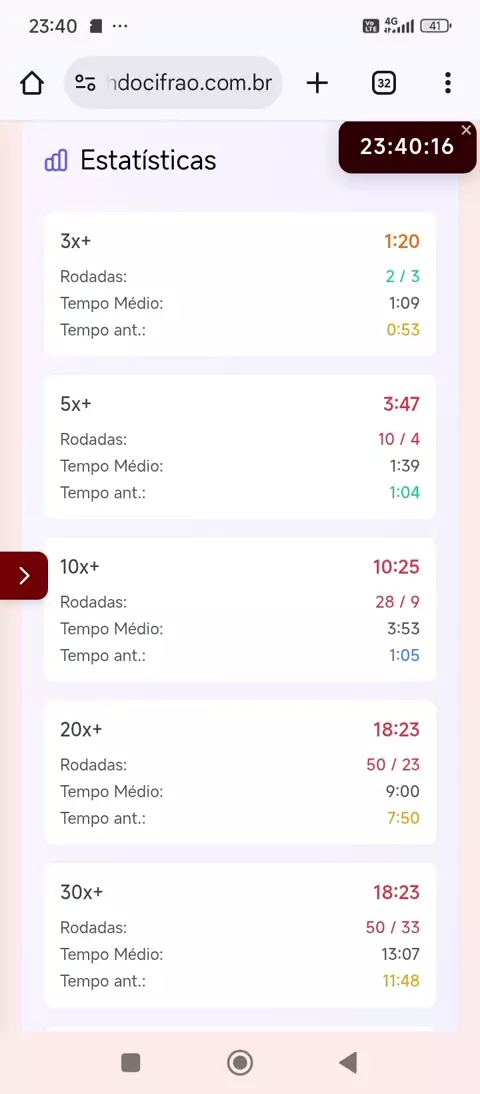
Task: Go to the browser home page
Action: (x=32, y=83)
